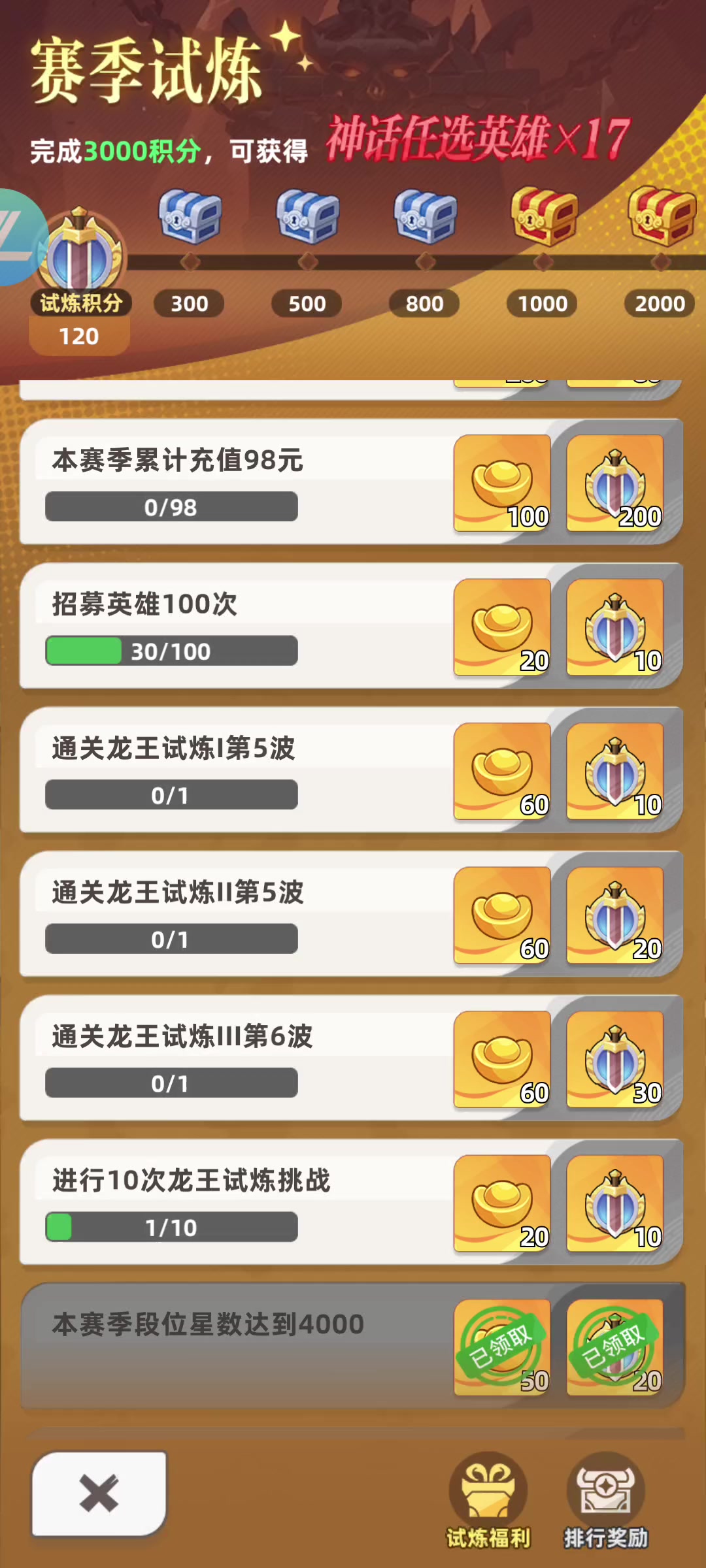Open 排行奖励 ranking rewards

[605, 1501]
